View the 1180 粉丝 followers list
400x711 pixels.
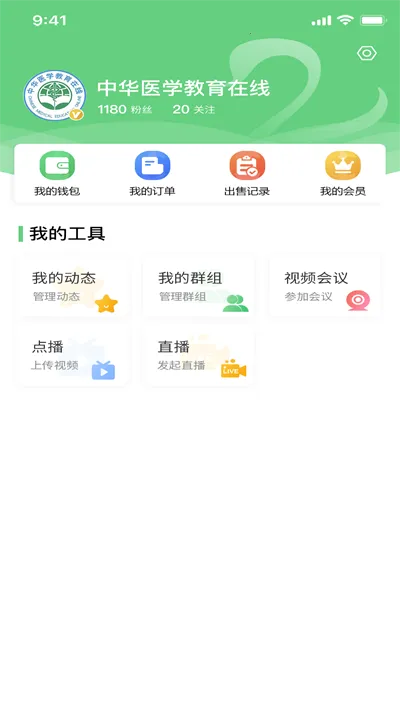point(125,109)
